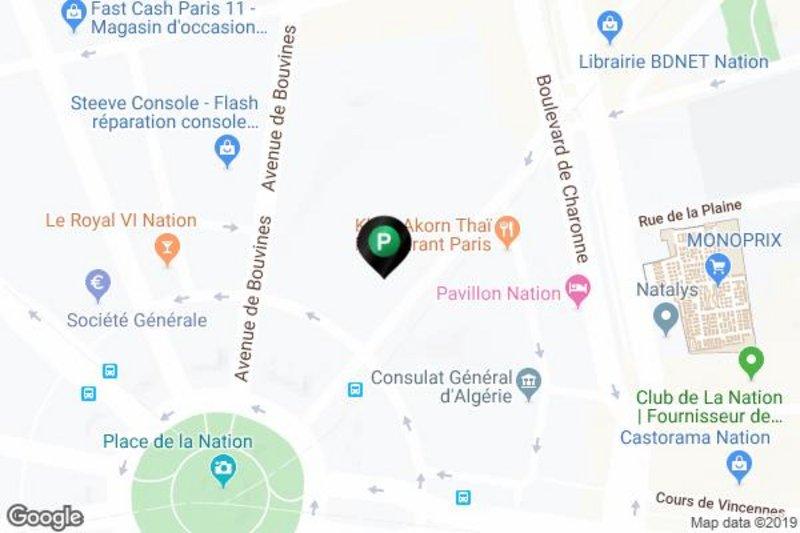Open the Place de la Nation camera marker
The image size is (800, 533).
point(222,468)
